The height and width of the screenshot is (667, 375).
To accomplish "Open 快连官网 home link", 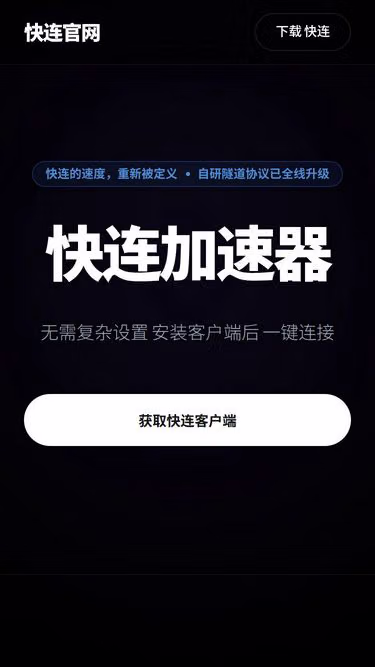I will (62, 33).
